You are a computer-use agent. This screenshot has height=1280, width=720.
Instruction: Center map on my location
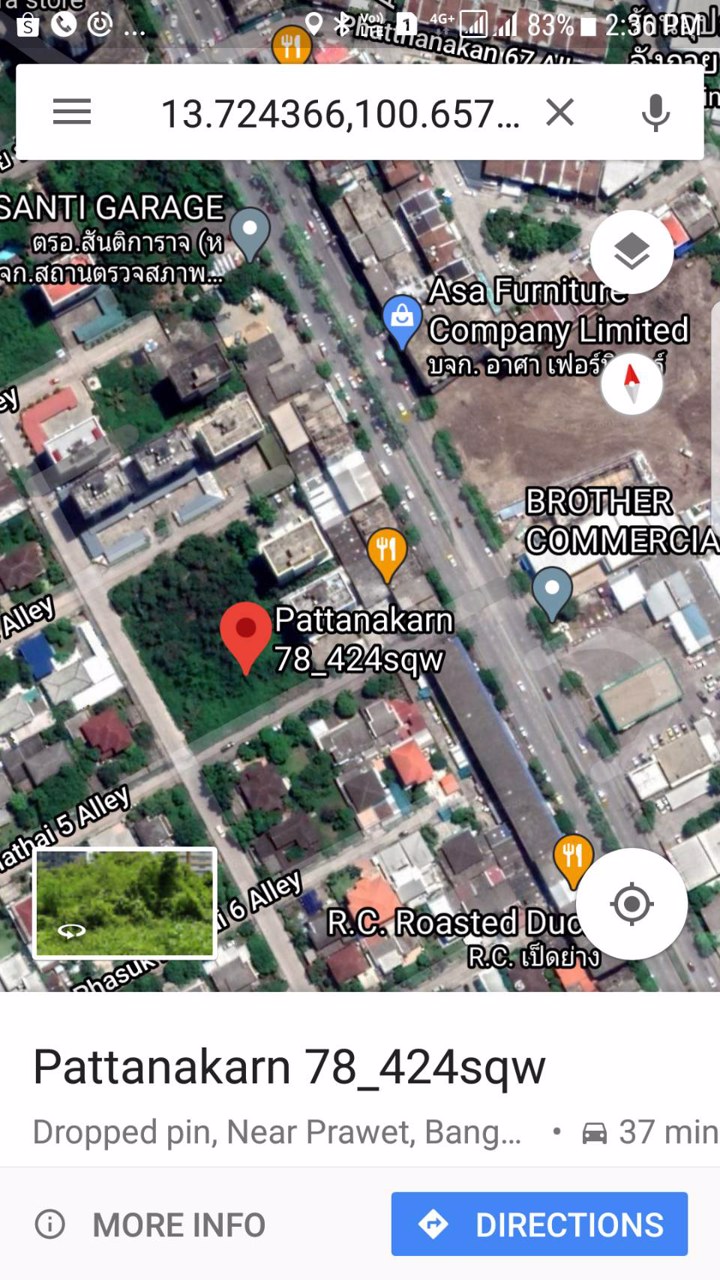(x=631, y=904)
